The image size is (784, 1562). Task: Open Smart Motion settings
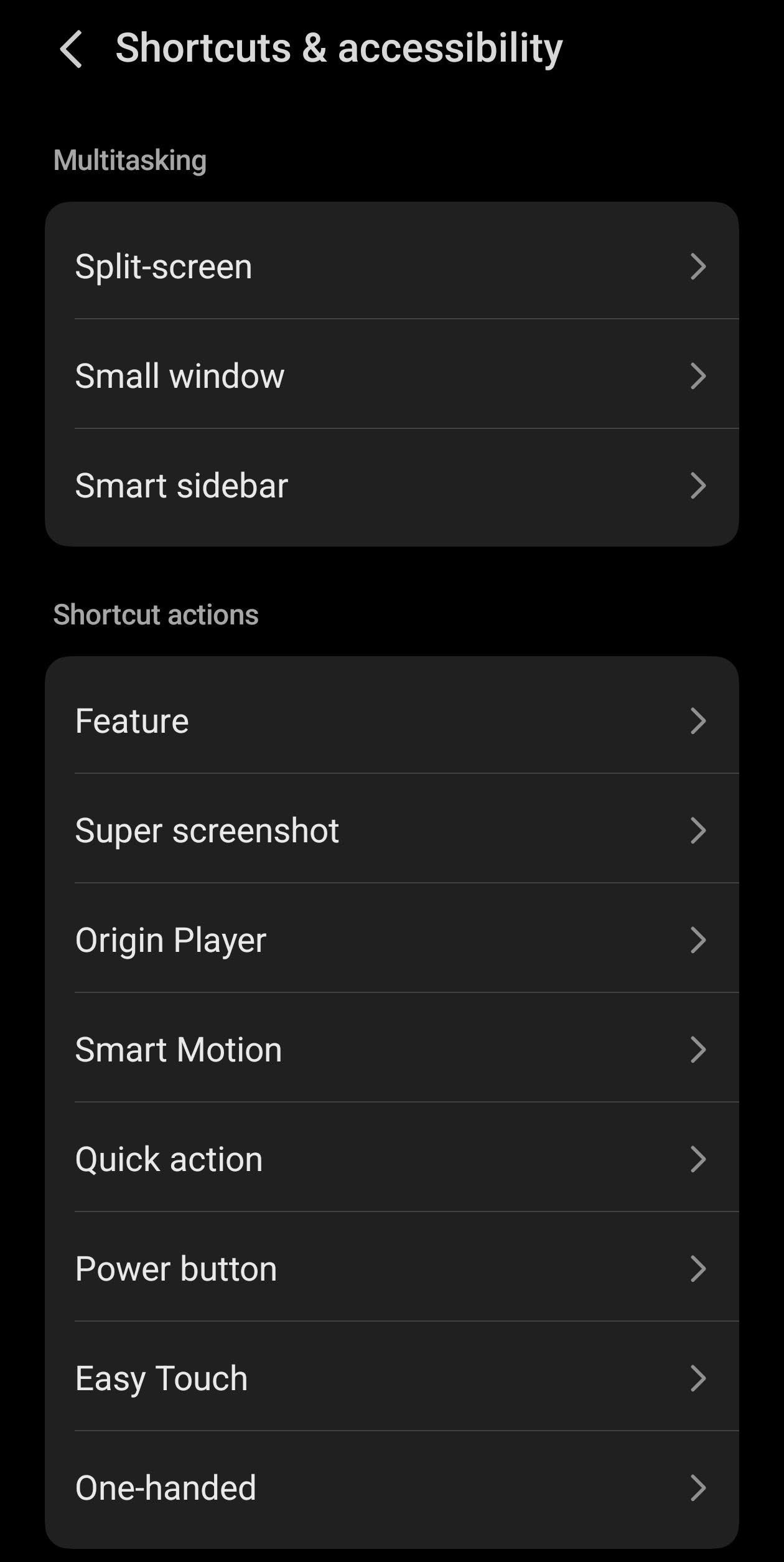point(391,1050)
